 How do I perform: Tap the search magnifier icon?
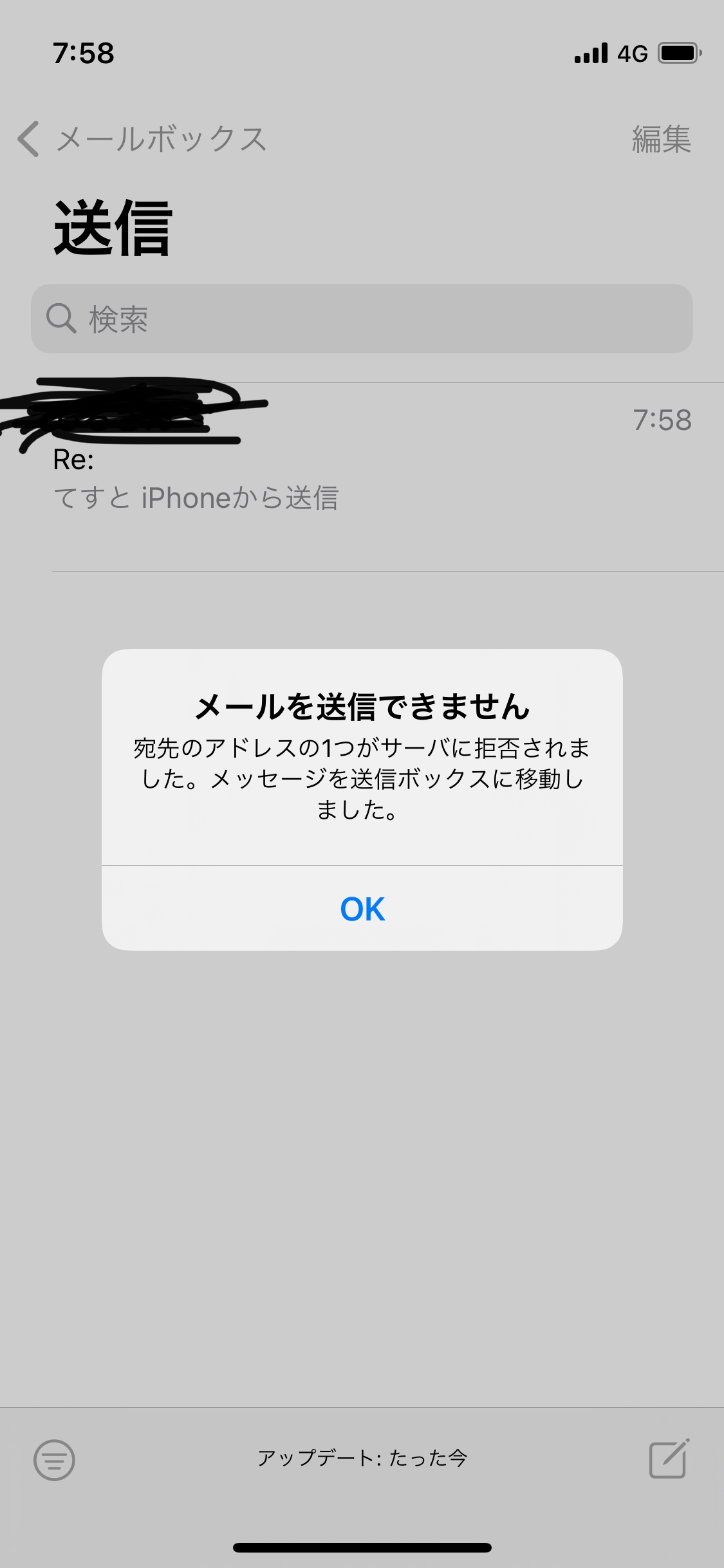tap(59, 318)
